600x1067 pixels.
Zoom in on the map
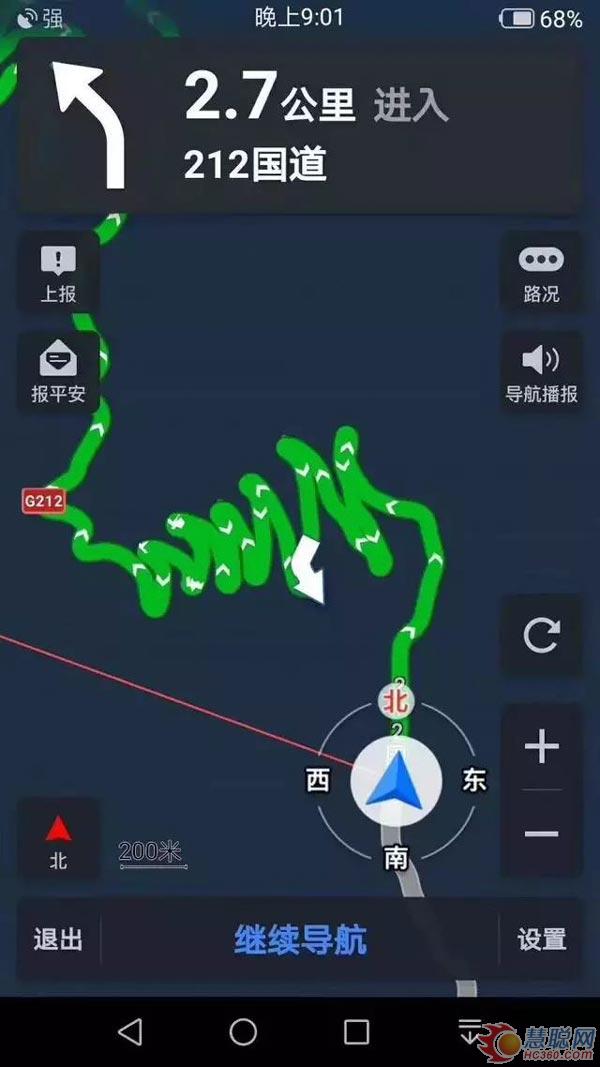[x=541, y=747]
